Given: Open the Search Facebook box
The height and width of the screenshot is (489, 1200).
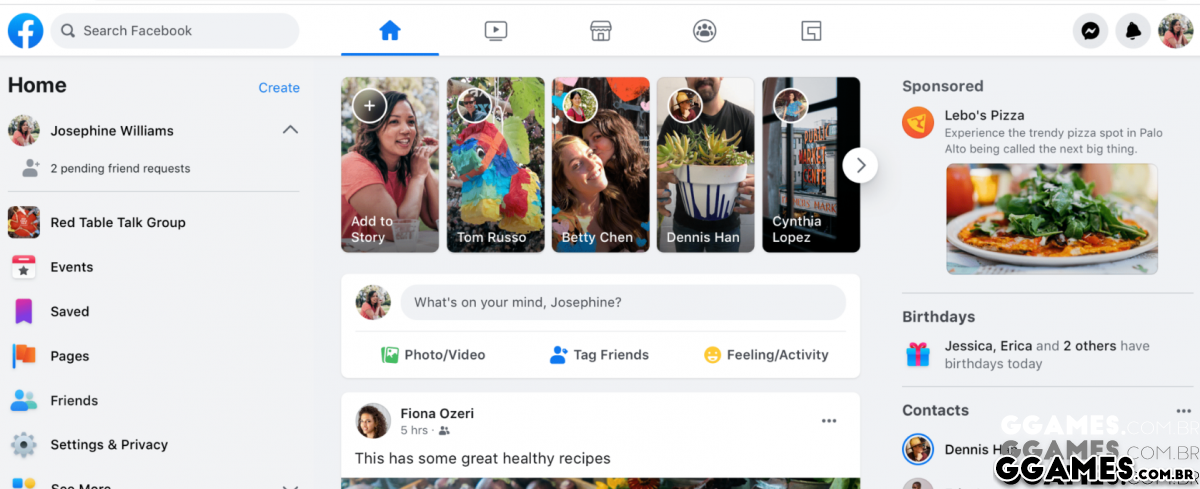Looking at the screenshot, I should pyautogui.click(x=175, y=31).
